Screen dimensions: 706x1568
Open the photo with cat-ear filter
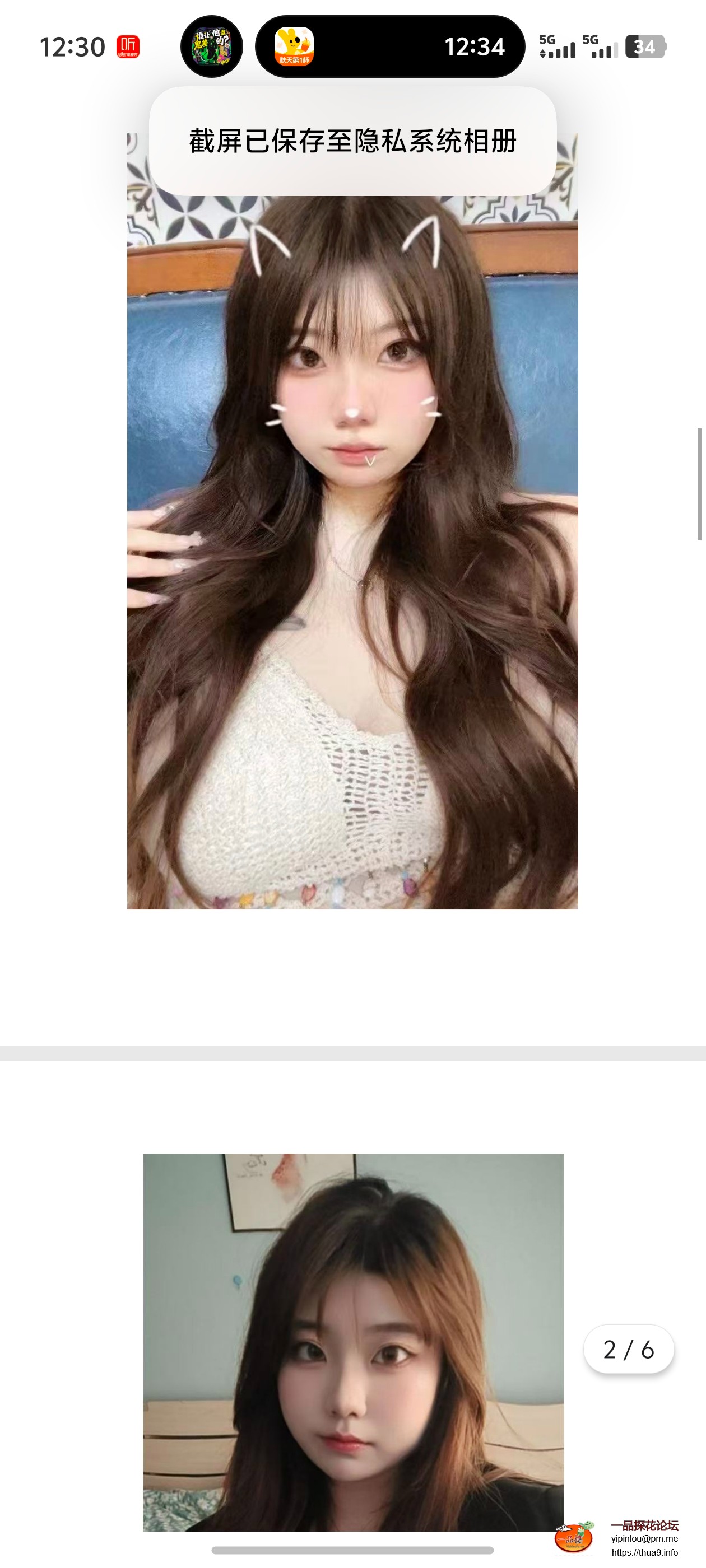tap(352, 548)
